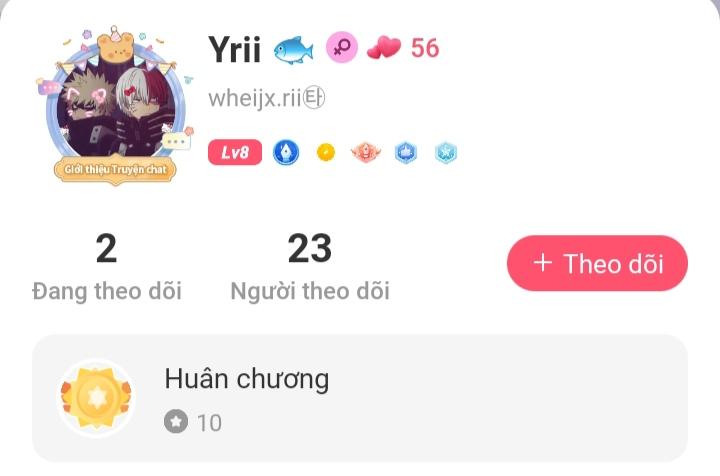
Task: Open the Người theo dõi followers list
Action: (x=309, y=266)
